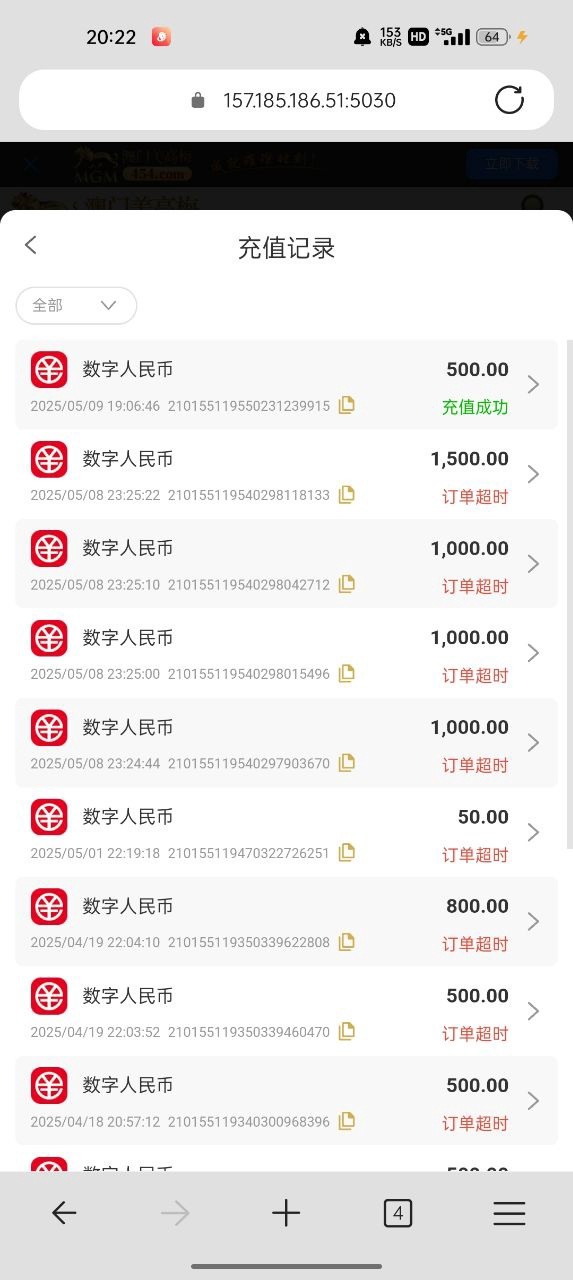
Task: Open the 50.00 订单超时 record
Action: point(286,832)
